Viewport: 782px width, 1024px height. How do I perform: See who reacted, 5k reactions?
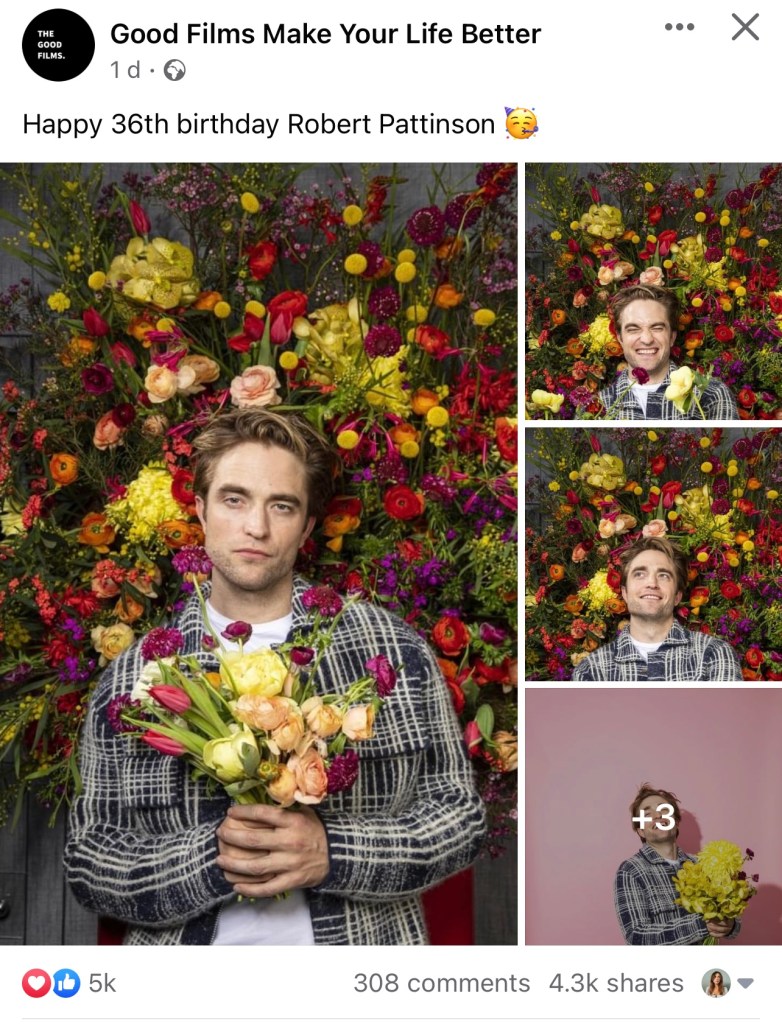[70, 983]
